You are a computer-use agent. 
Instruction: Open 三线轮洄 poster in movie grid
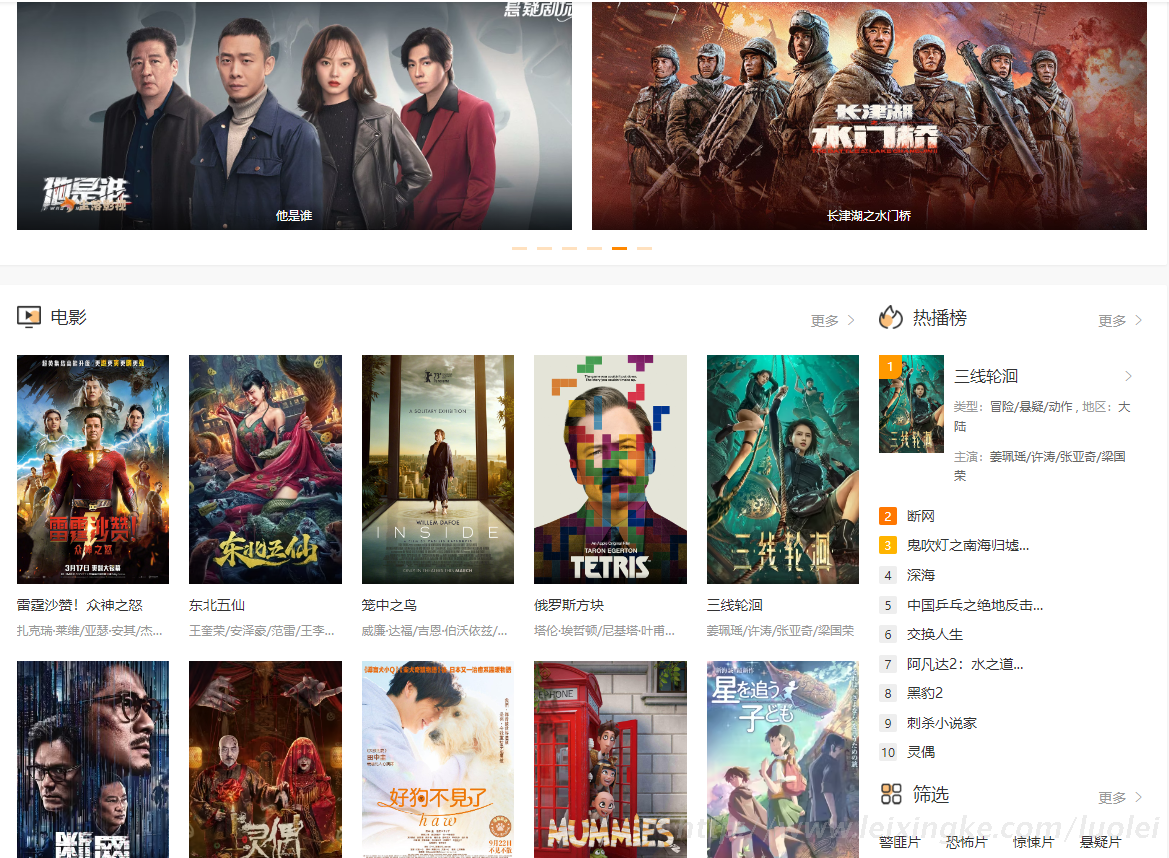tap(782, 469)
